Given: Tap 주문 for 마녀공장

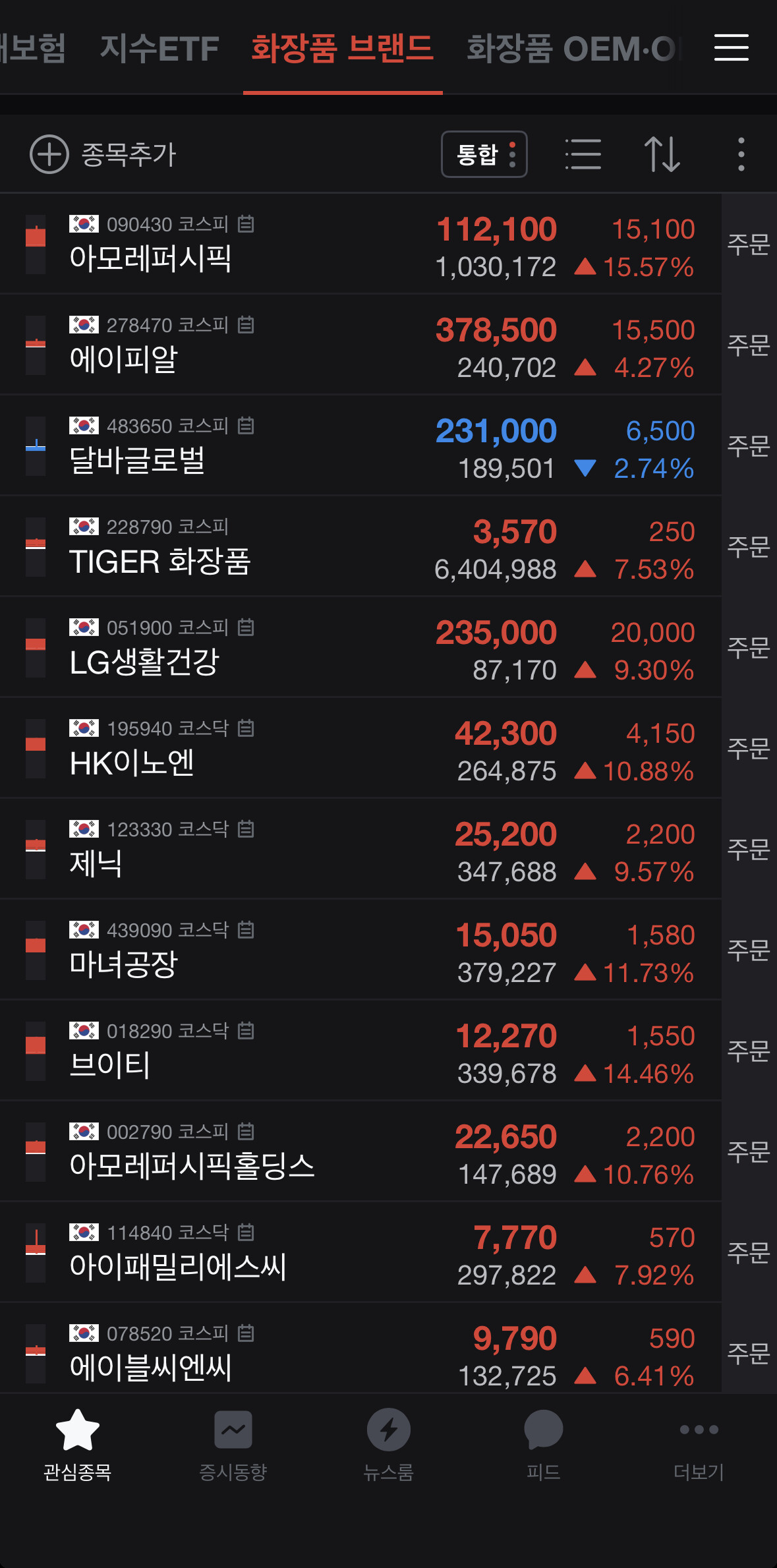Looking at the screenshot, I should pos(749,950).
